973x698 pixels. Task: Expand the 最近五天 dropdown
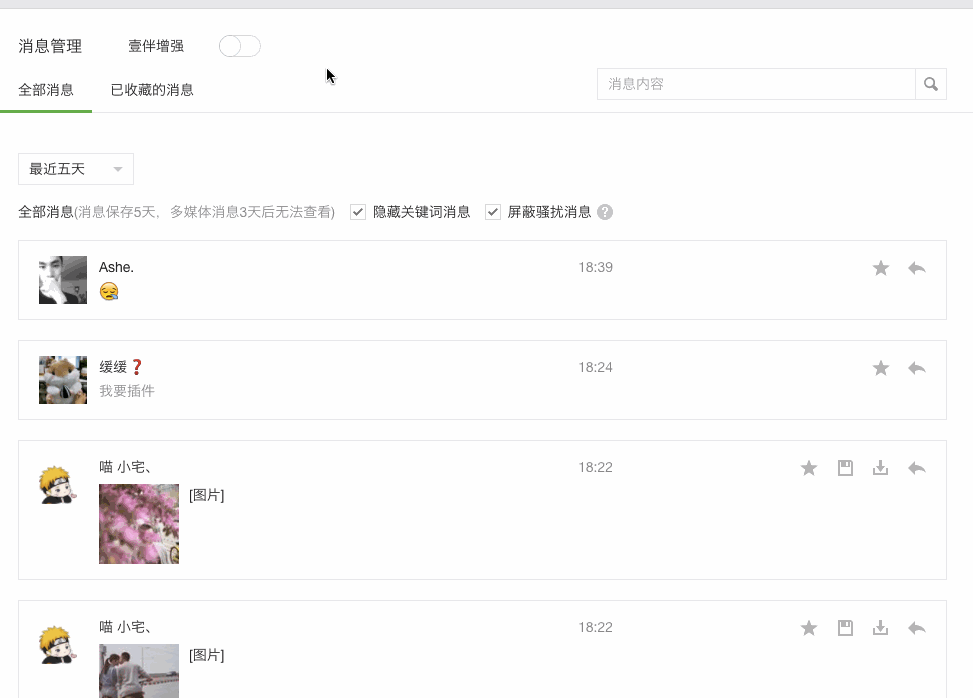[76, 169]
